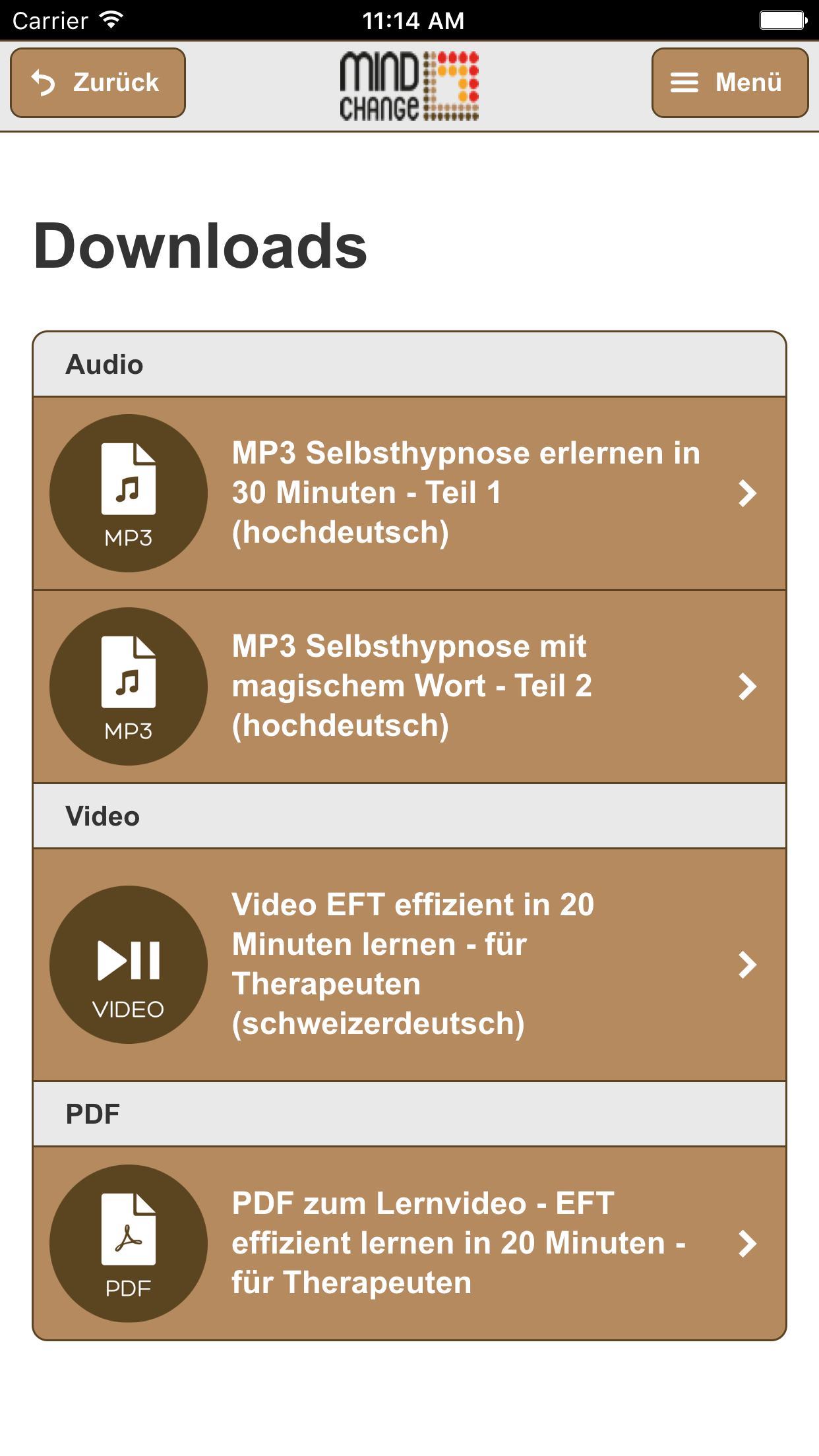Open the EFT video entry via its chevron
Screen dimensions: 819x1456
point(746,964)
